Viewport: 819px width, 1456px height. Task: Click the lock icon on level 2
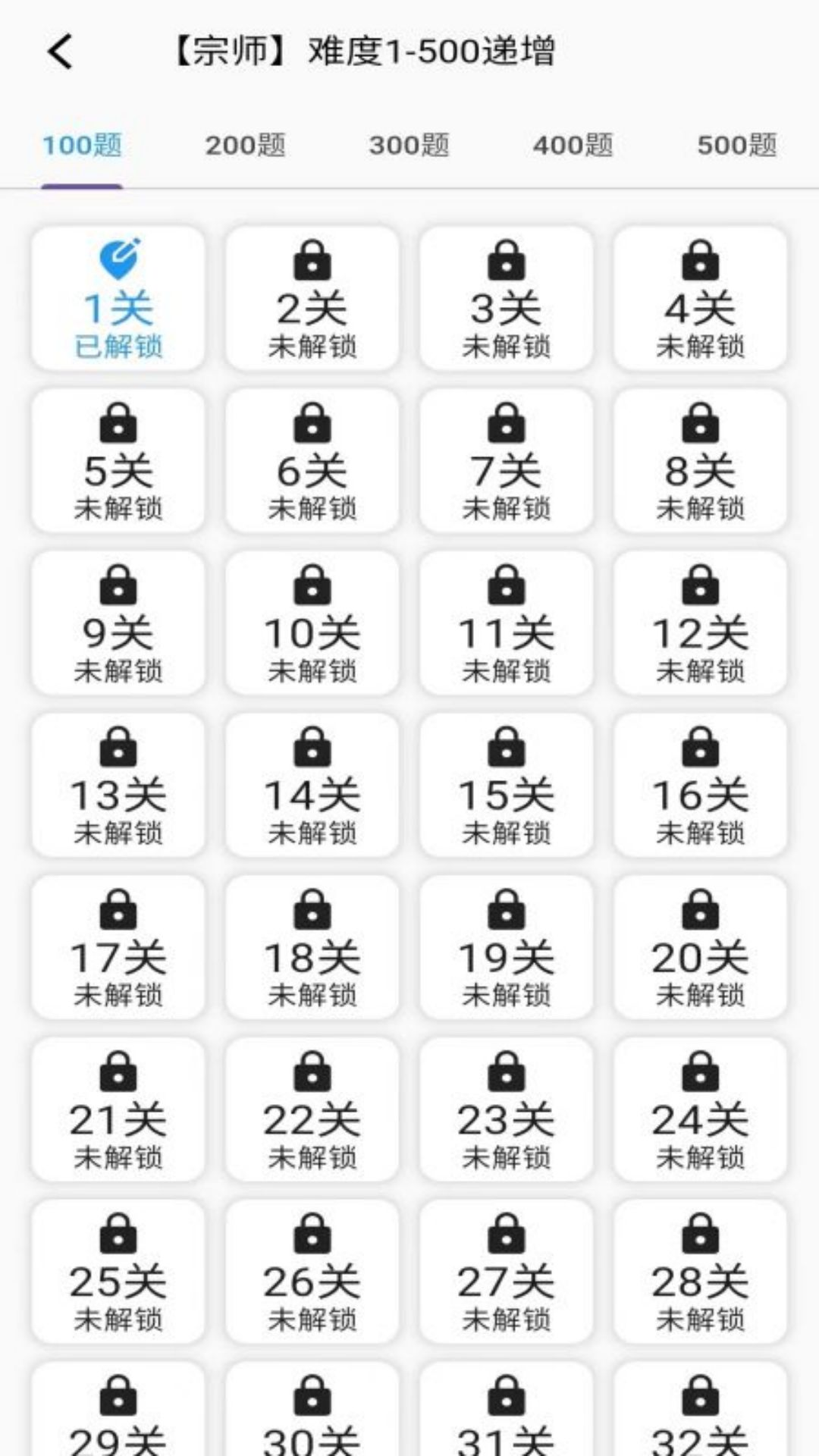pyautogui.click(x=312, y=262)
